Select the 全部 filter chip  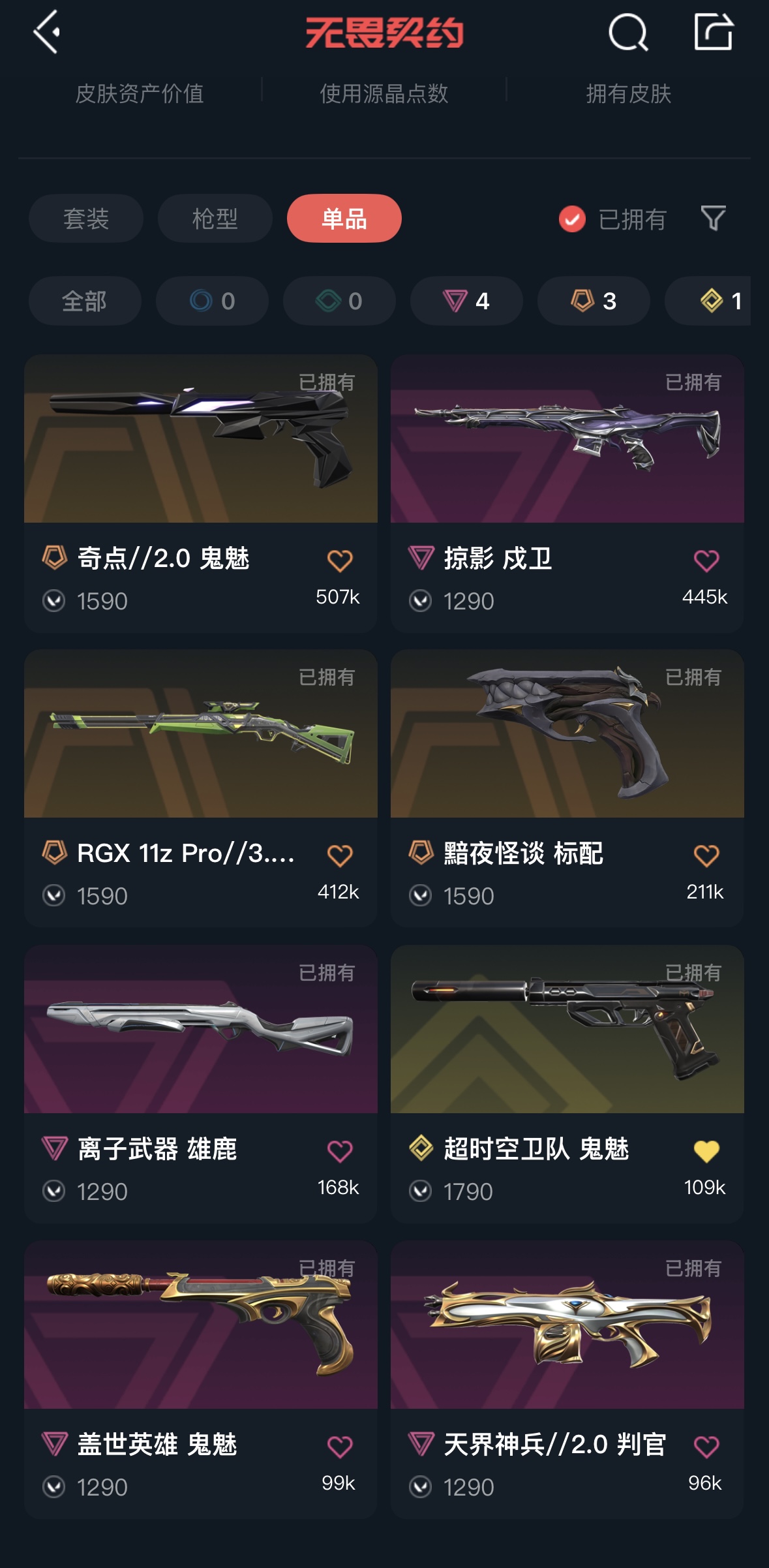85,301
